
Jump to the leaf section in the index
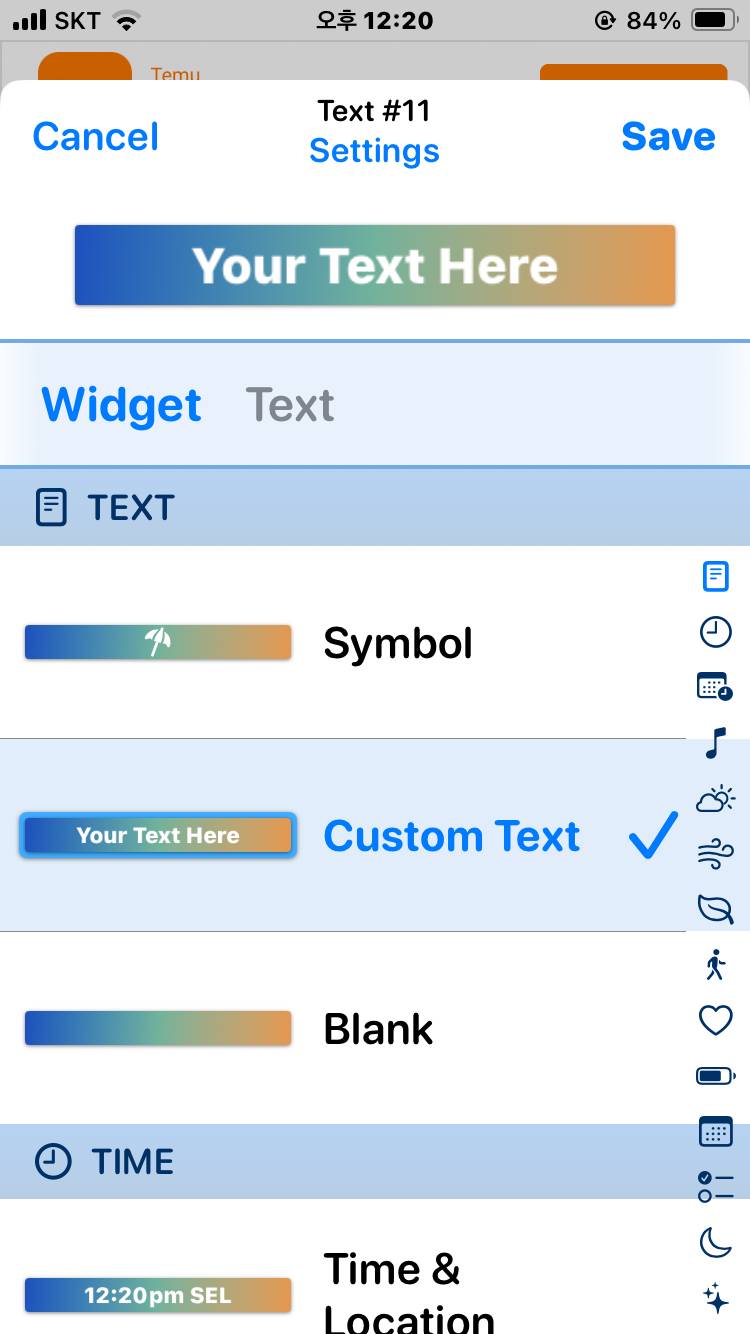715,909
